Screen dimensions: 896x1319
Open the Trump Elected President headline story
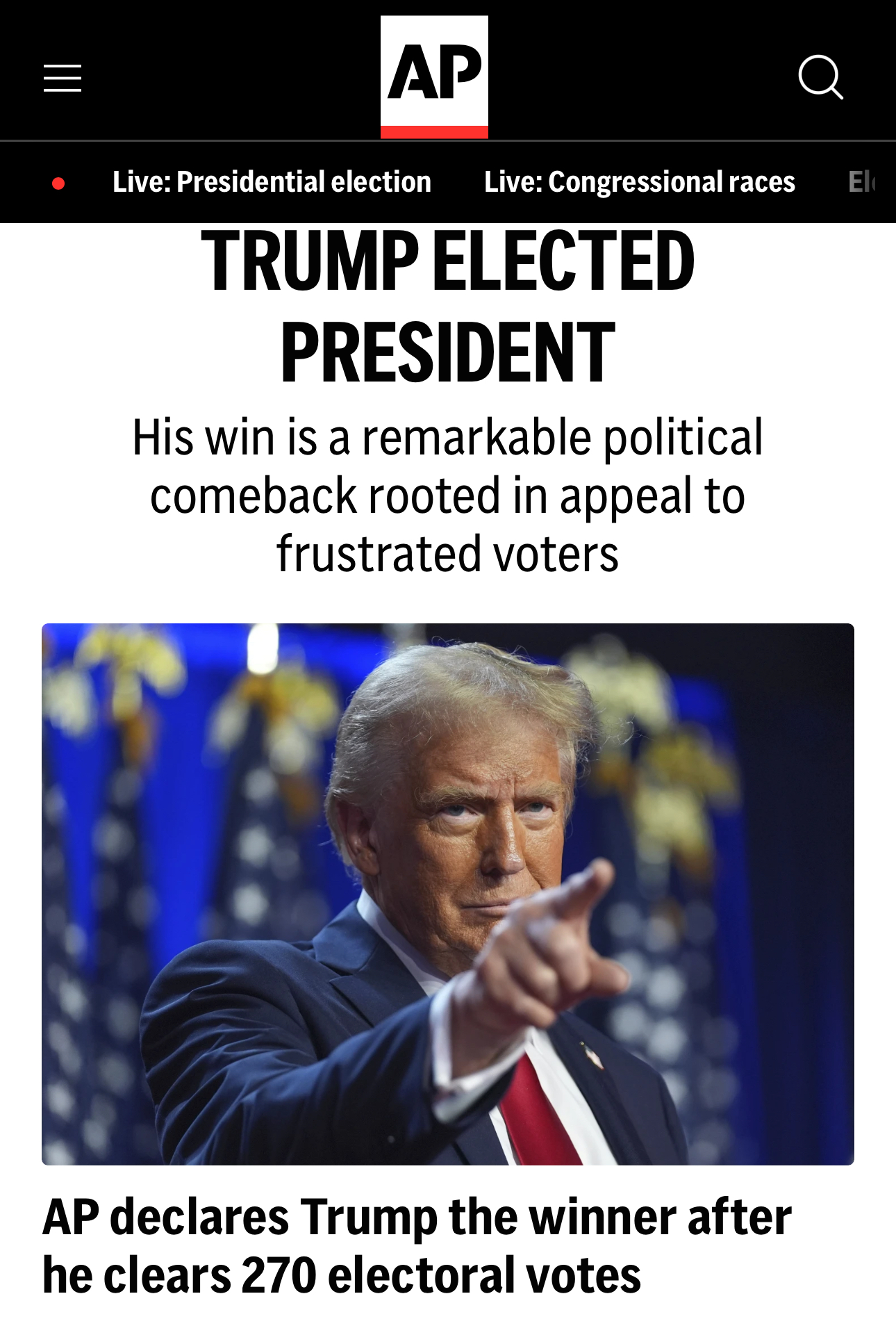(447, 306)
